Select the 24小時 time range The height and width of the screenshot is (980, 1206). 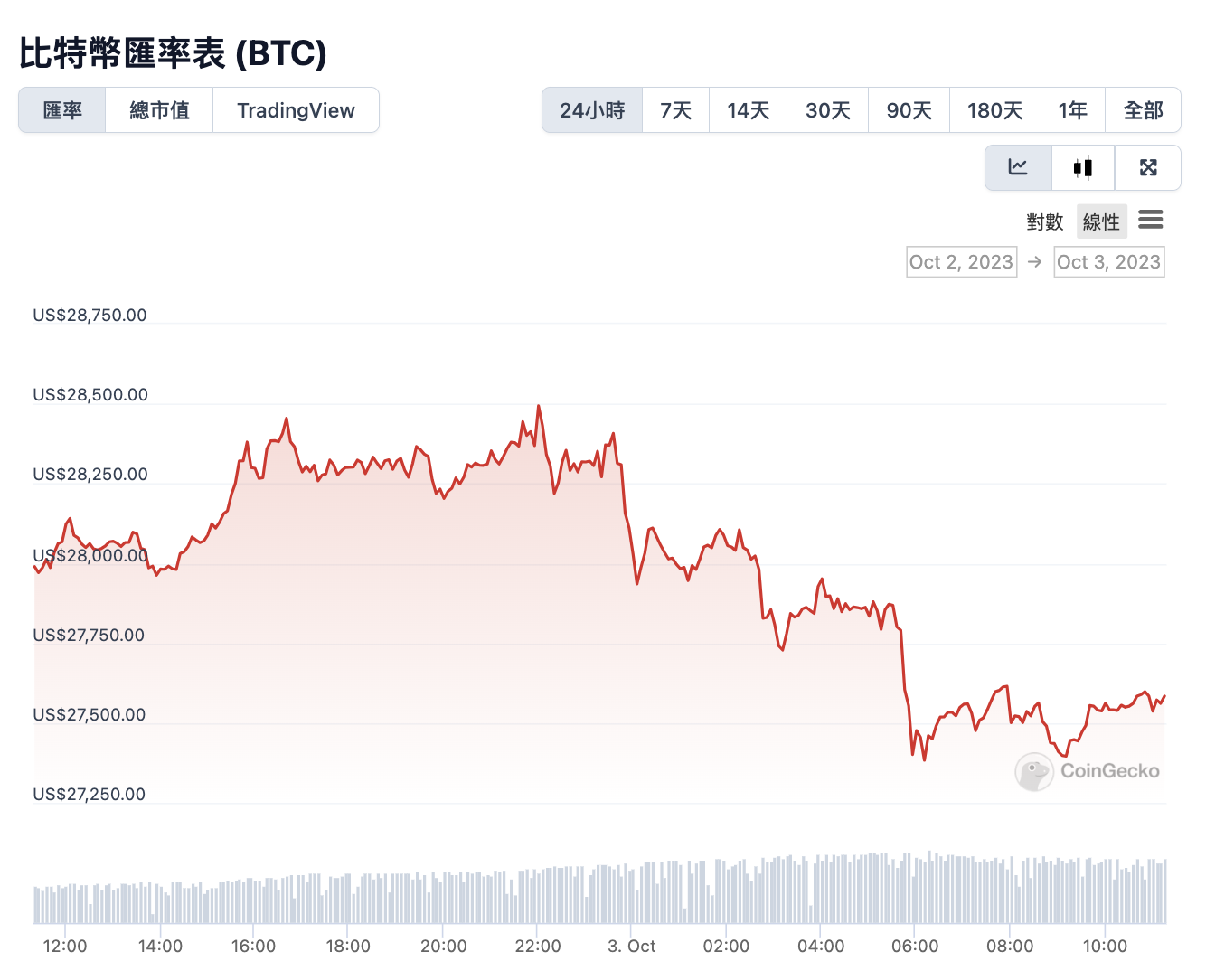(592, 110)
